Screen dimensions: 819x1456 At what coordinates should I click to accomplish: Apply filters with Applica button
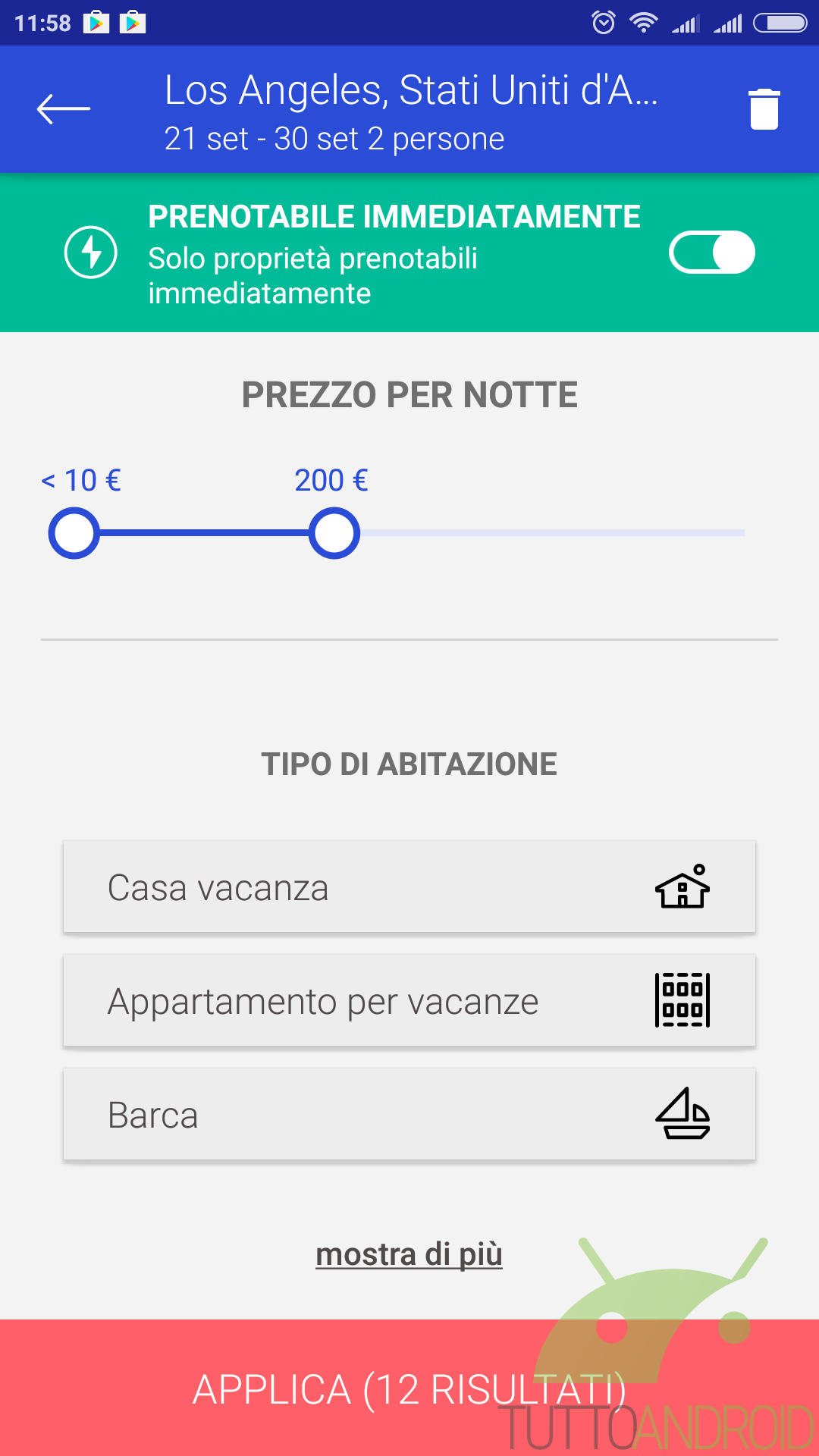click(x=409, y=1388)
